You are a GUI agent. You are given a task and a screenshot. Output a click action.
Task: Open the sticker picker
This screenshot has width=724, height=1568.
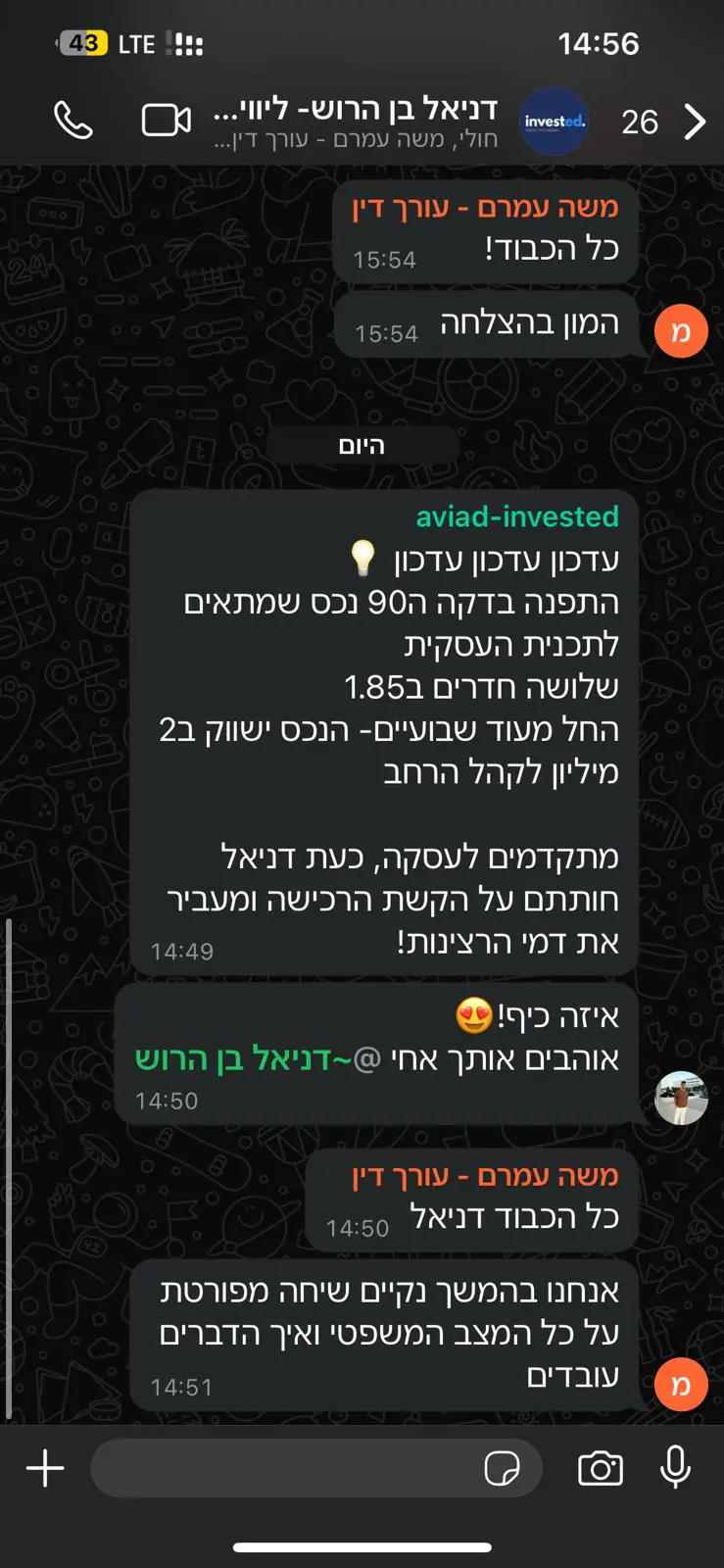click(502, 1468)
